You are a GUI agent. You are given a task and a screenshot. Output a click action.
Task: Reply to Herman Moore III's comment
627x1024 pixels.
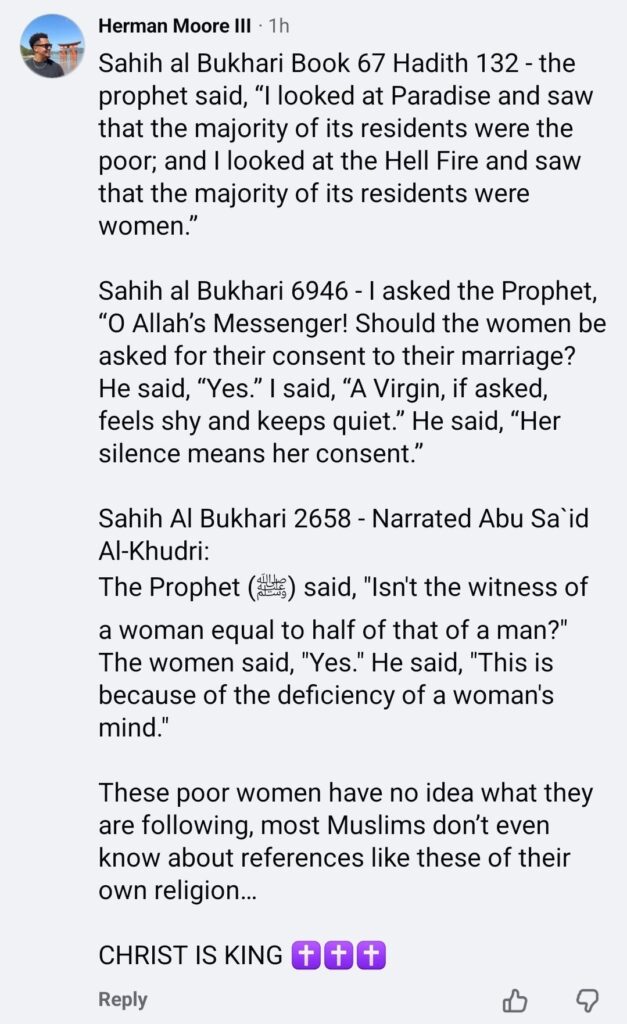click(123, 999)
